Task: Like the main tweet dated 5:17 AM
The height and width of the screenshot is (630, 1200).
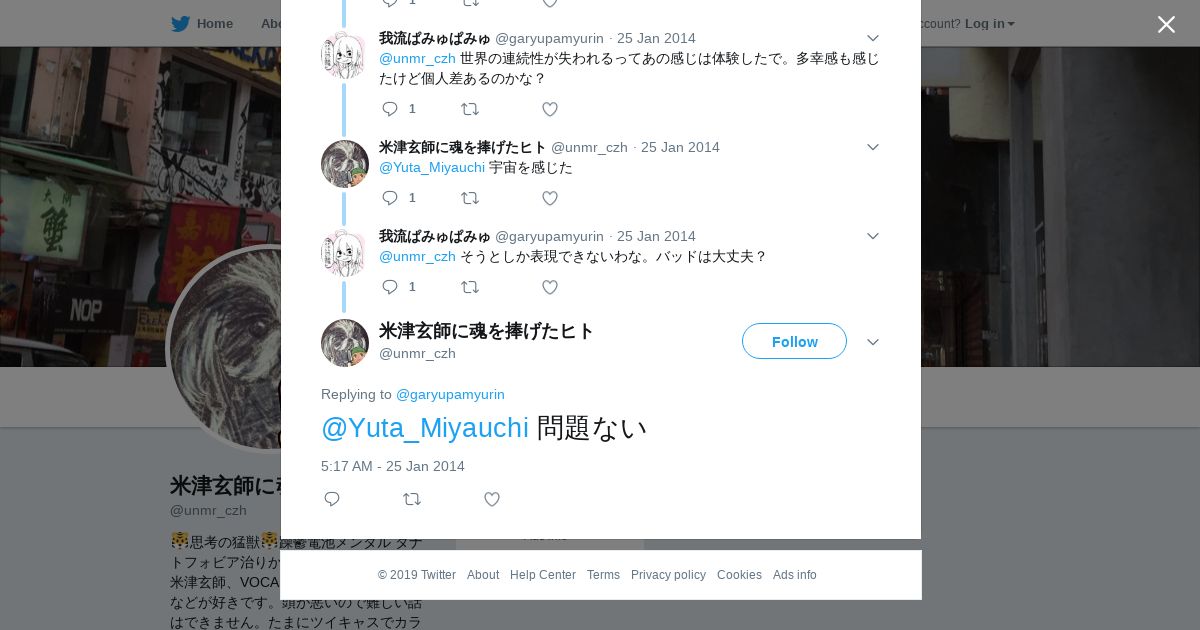Action: pos(492,499)
